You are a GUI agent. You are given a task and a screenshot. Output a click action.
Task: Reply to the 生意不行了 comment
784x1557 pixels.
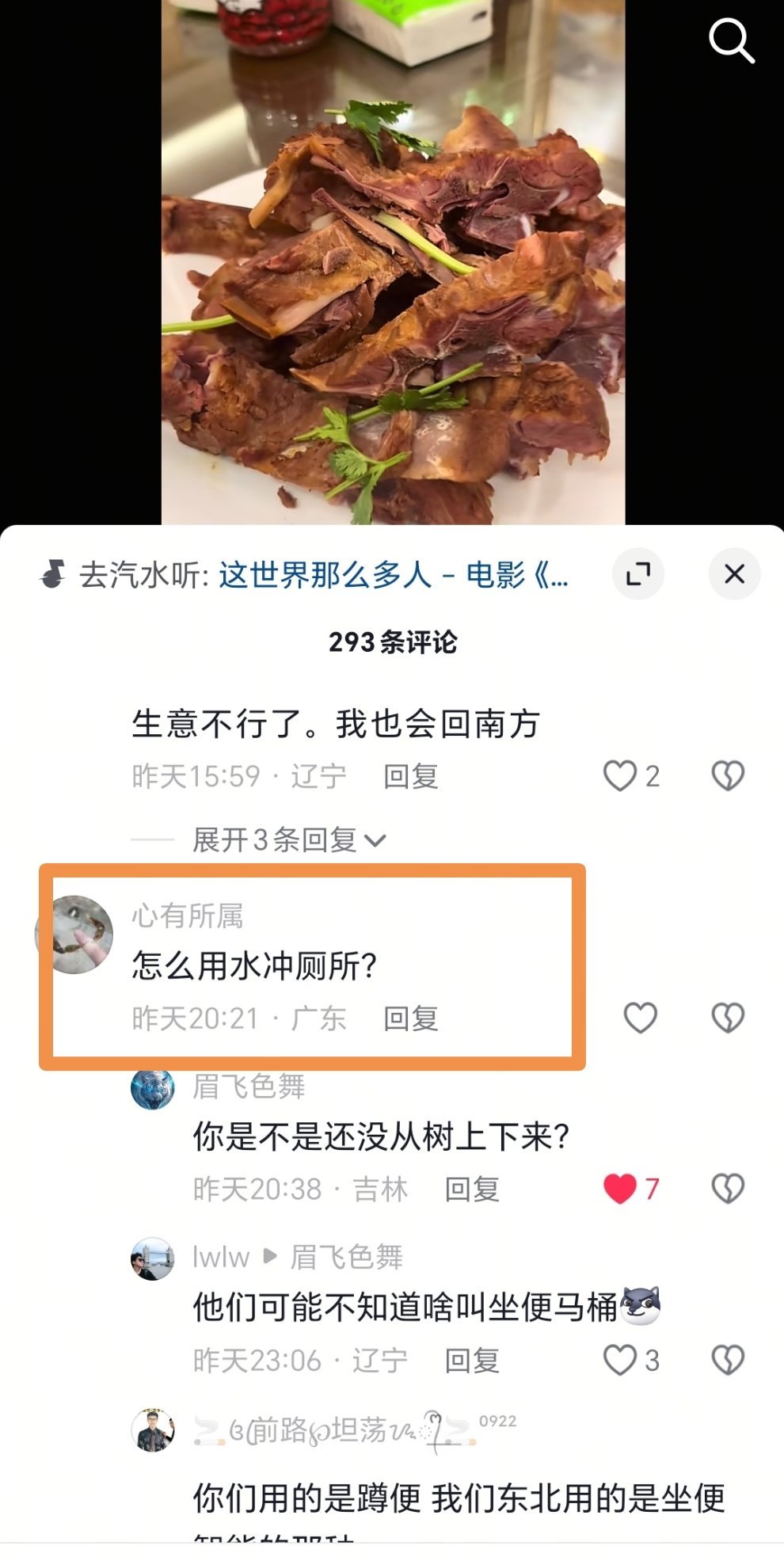411,776
